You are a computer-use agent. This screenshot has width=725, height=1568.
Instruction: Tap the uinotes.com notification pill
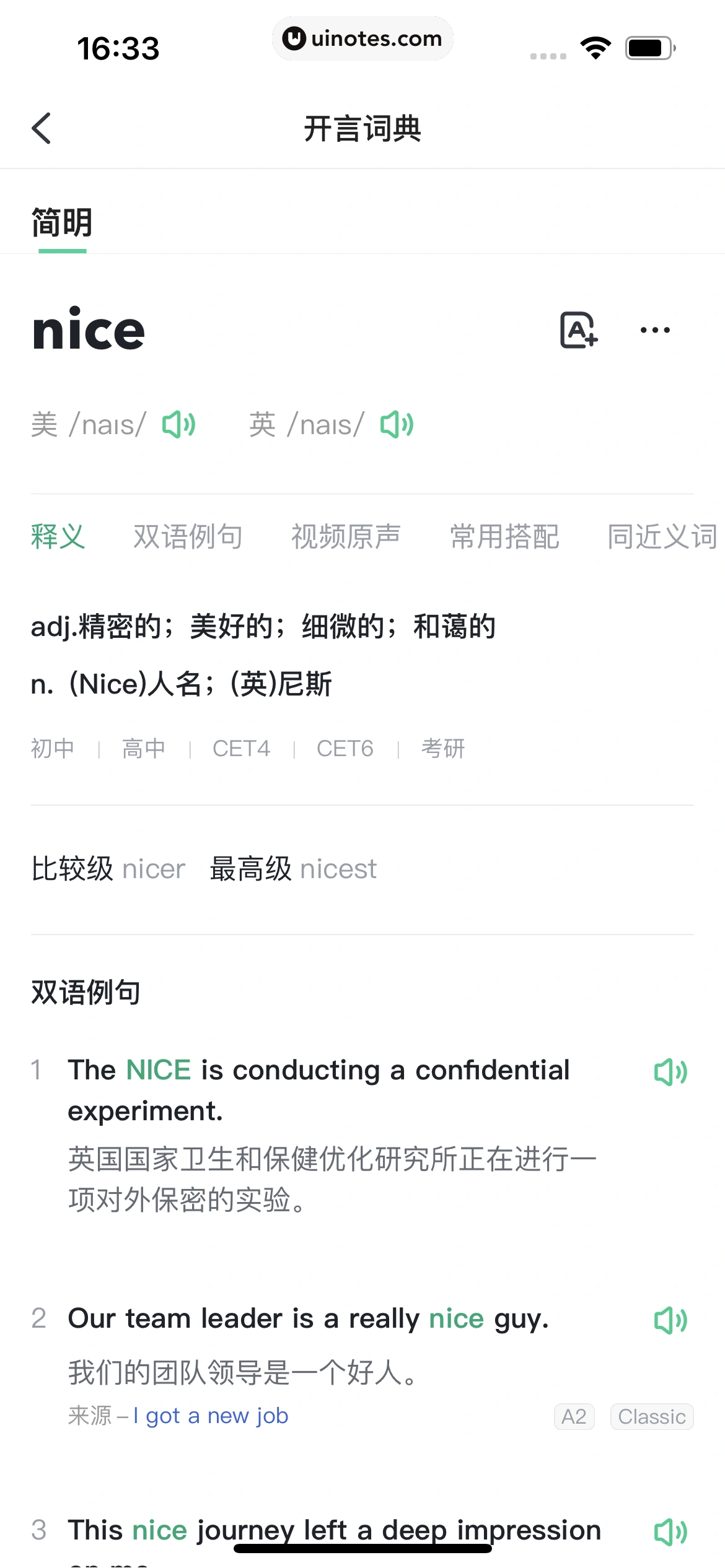pos(362,38)
